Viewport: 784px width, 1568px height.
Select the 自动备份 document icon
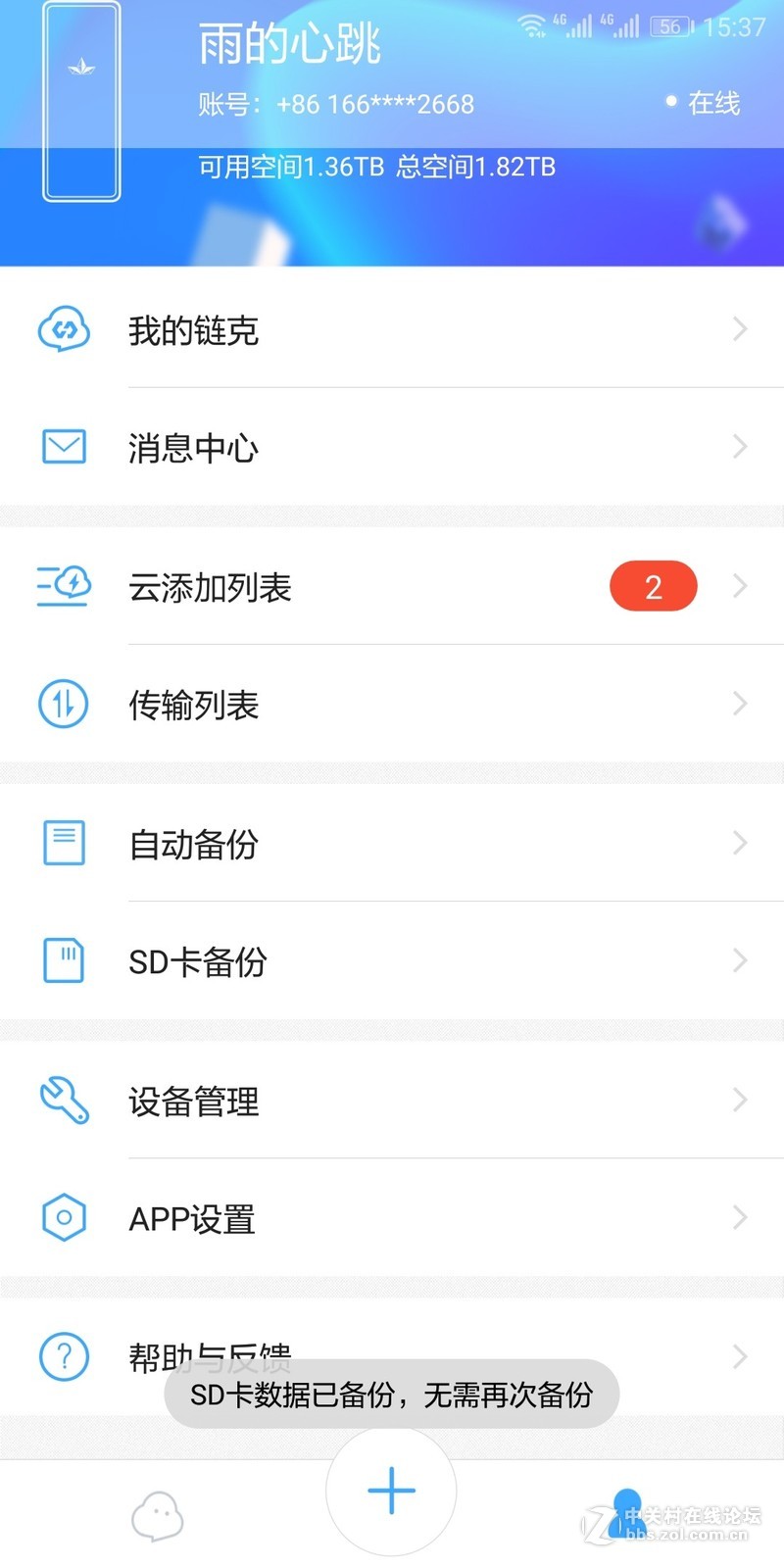pyautogui.click(x=63, y=842)
